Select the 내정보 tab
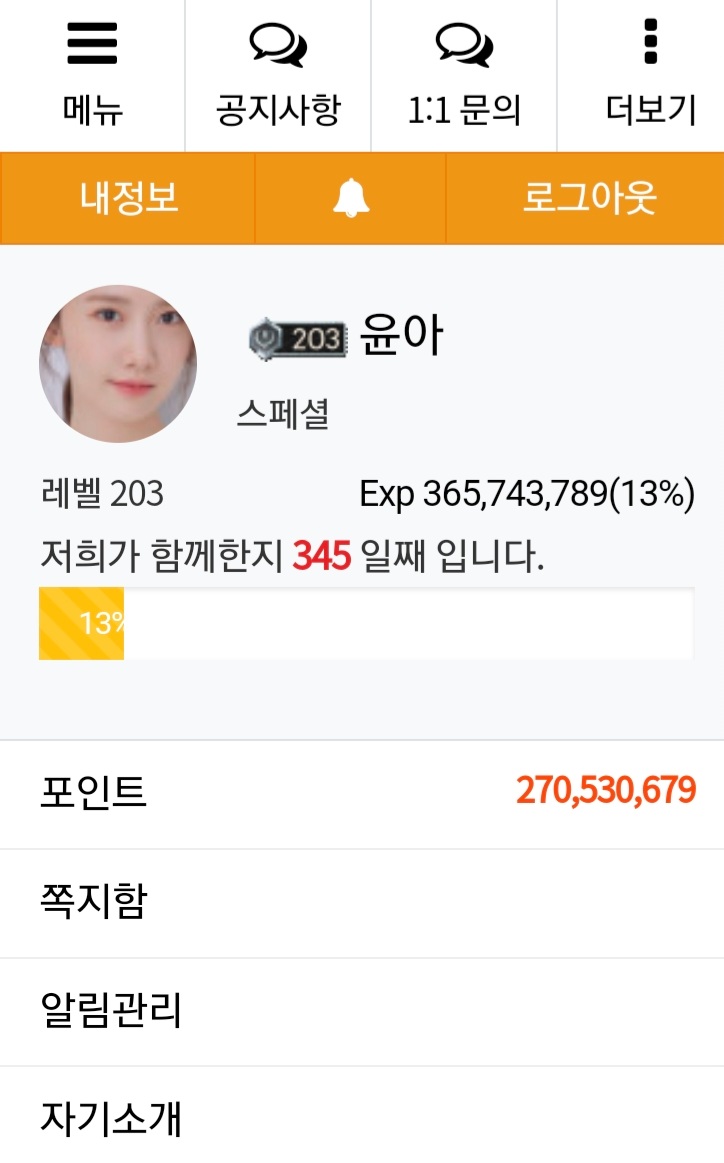The width and height of the screenshot is (724, 1163). pos(128,198)
